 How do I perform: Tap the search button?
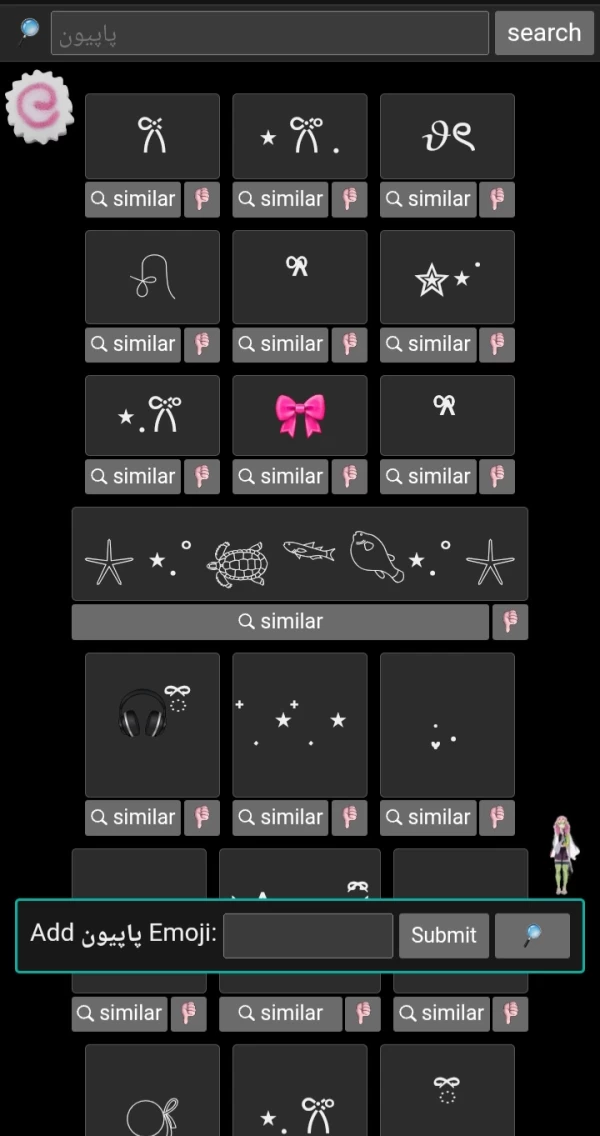tap(544, 33)
